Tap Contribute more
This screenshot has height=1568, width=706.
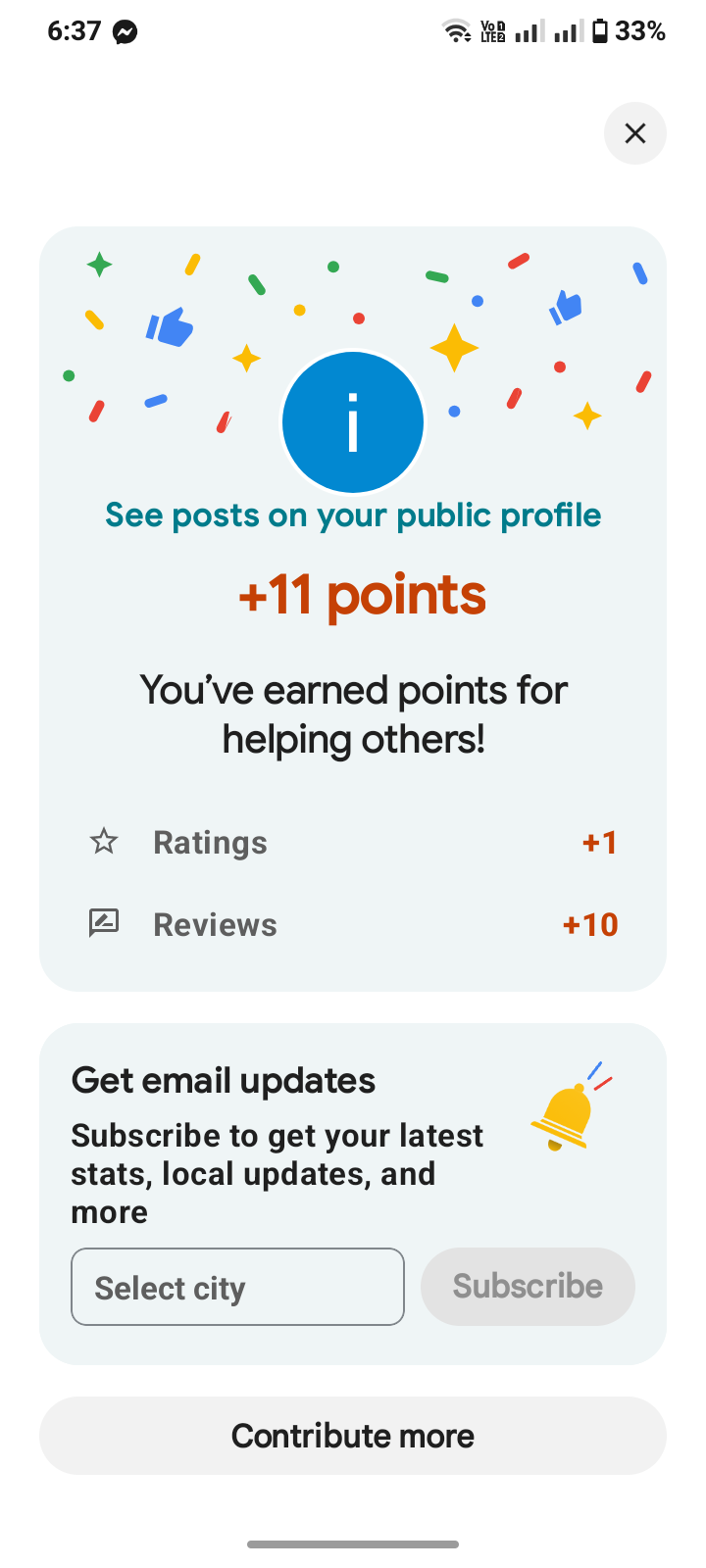point(353,1436)
